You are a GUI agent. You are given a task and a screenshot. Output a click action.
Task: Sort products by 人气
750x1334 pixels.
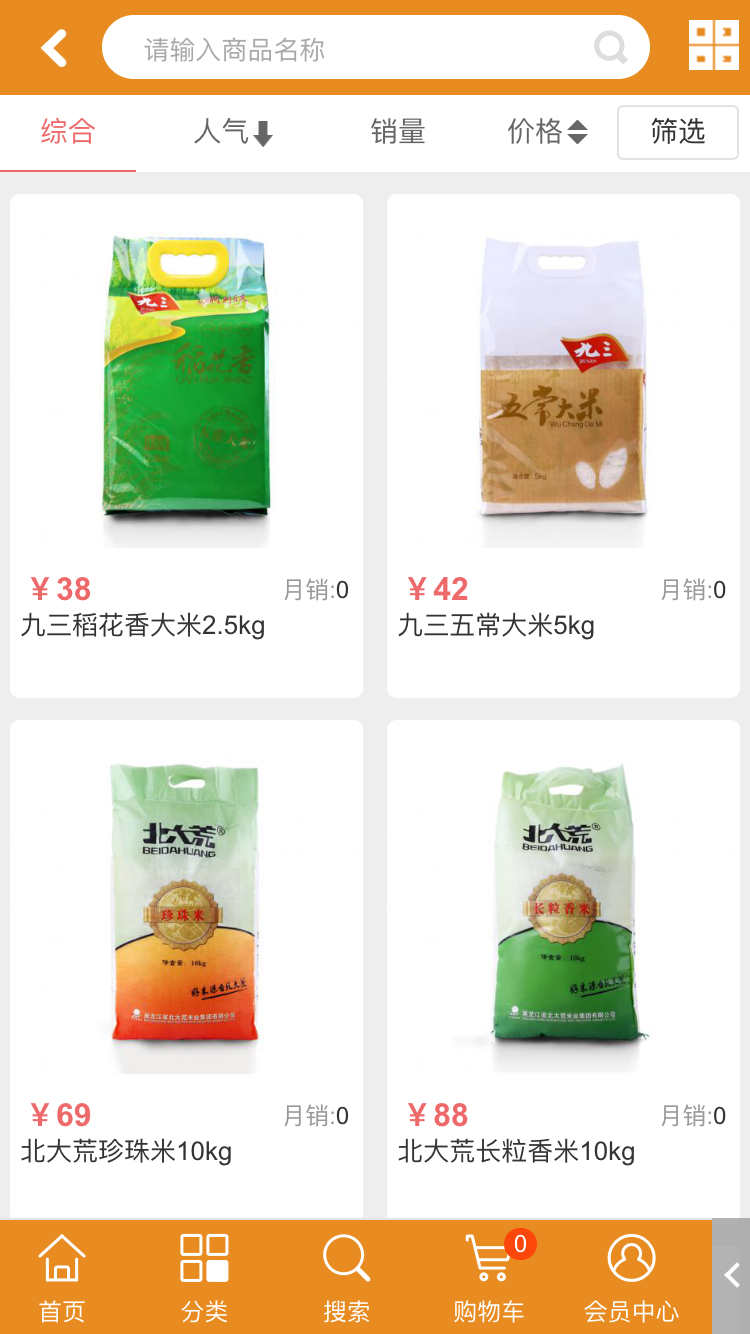pyautogui.click(x=233, y=132)
